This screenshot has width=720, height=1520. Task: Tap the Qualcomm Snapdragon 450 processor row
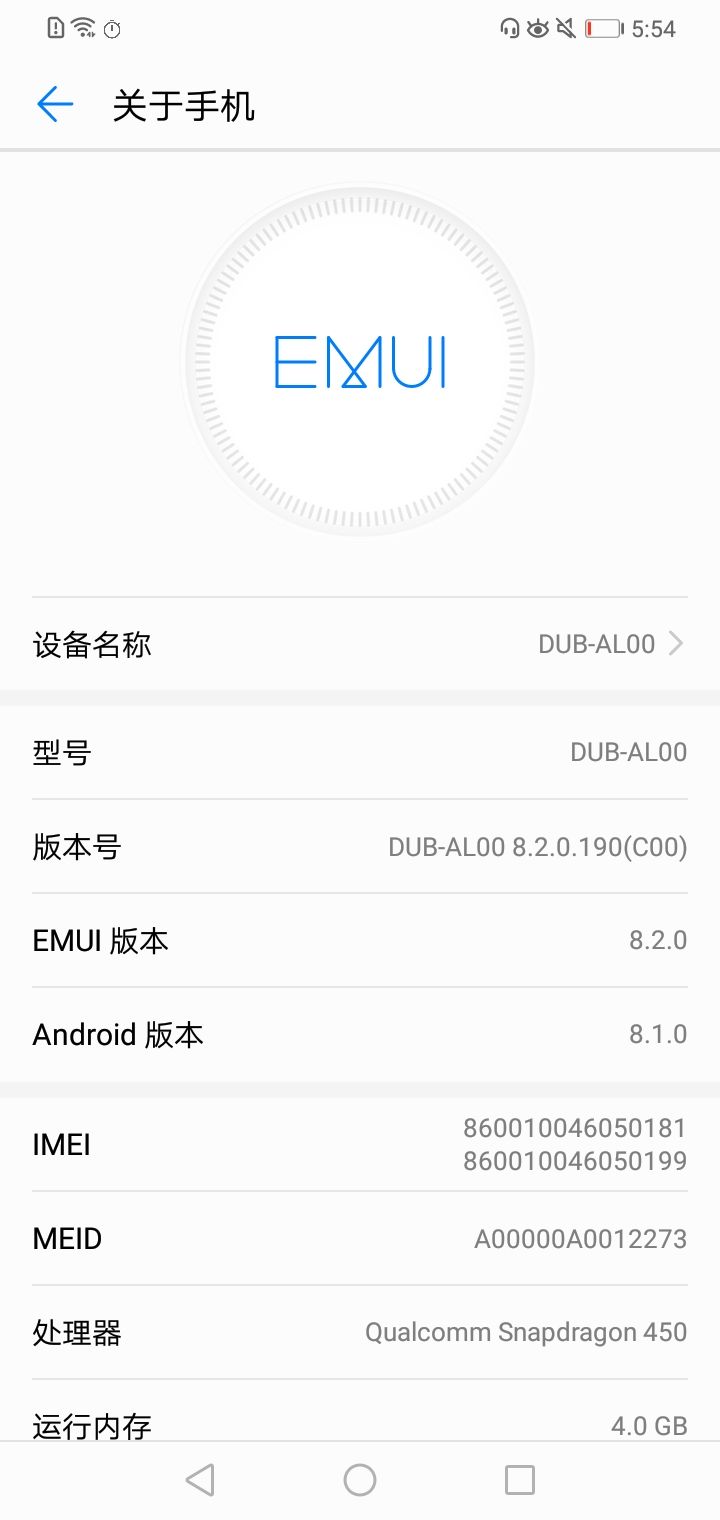tap(360, 1332)
